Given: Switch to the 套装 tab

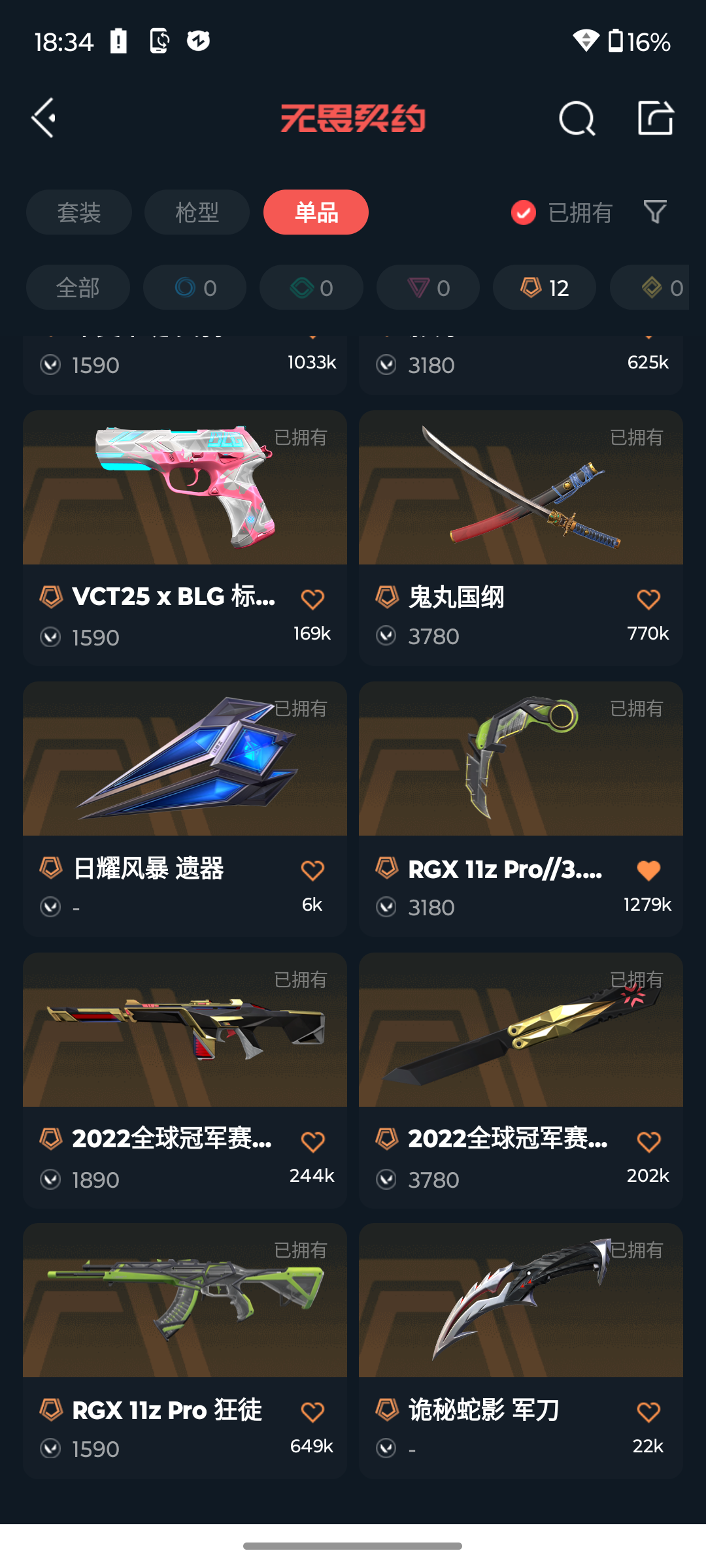Looking at the screenshot, I should pos(79,212).
